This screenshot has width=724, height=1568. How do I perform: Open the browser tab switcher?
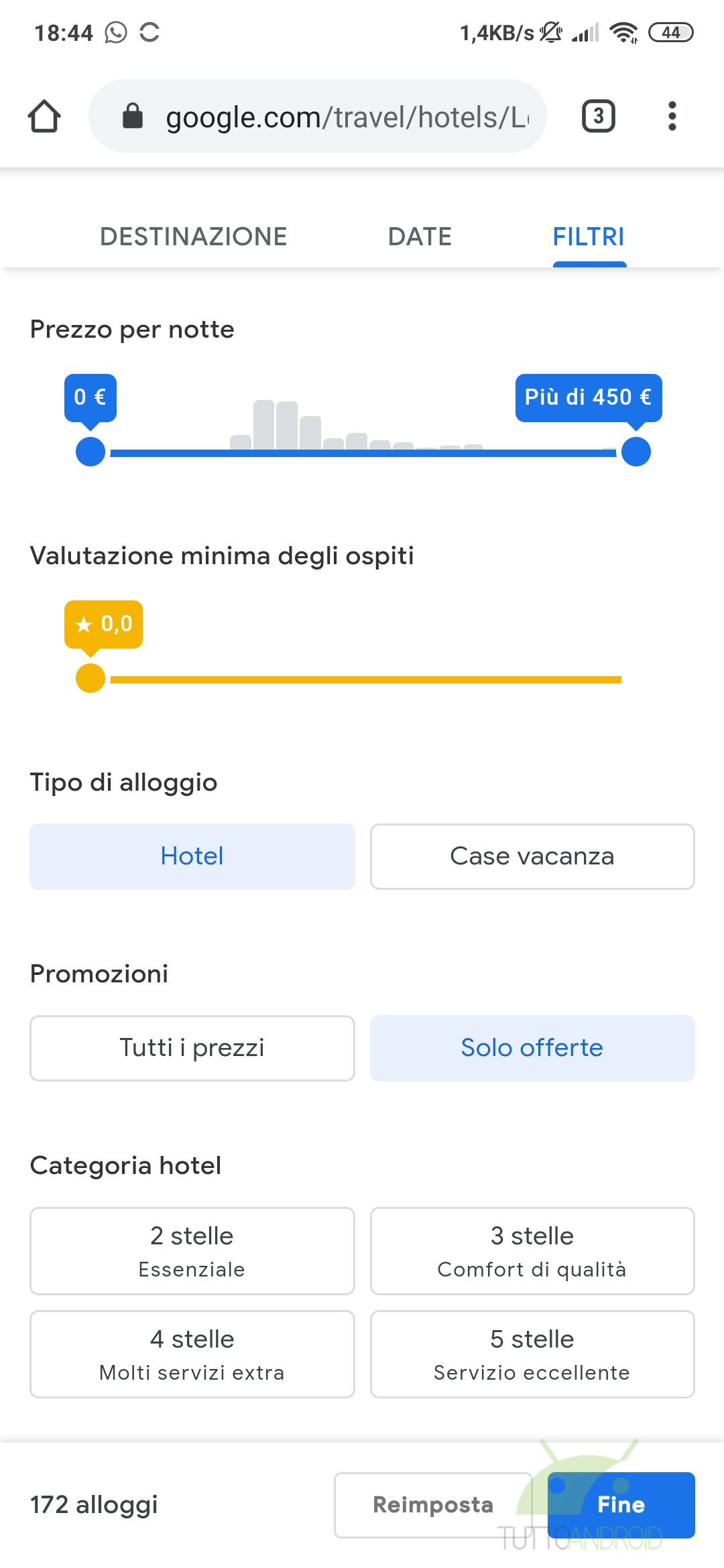click(x=599, y=117)
